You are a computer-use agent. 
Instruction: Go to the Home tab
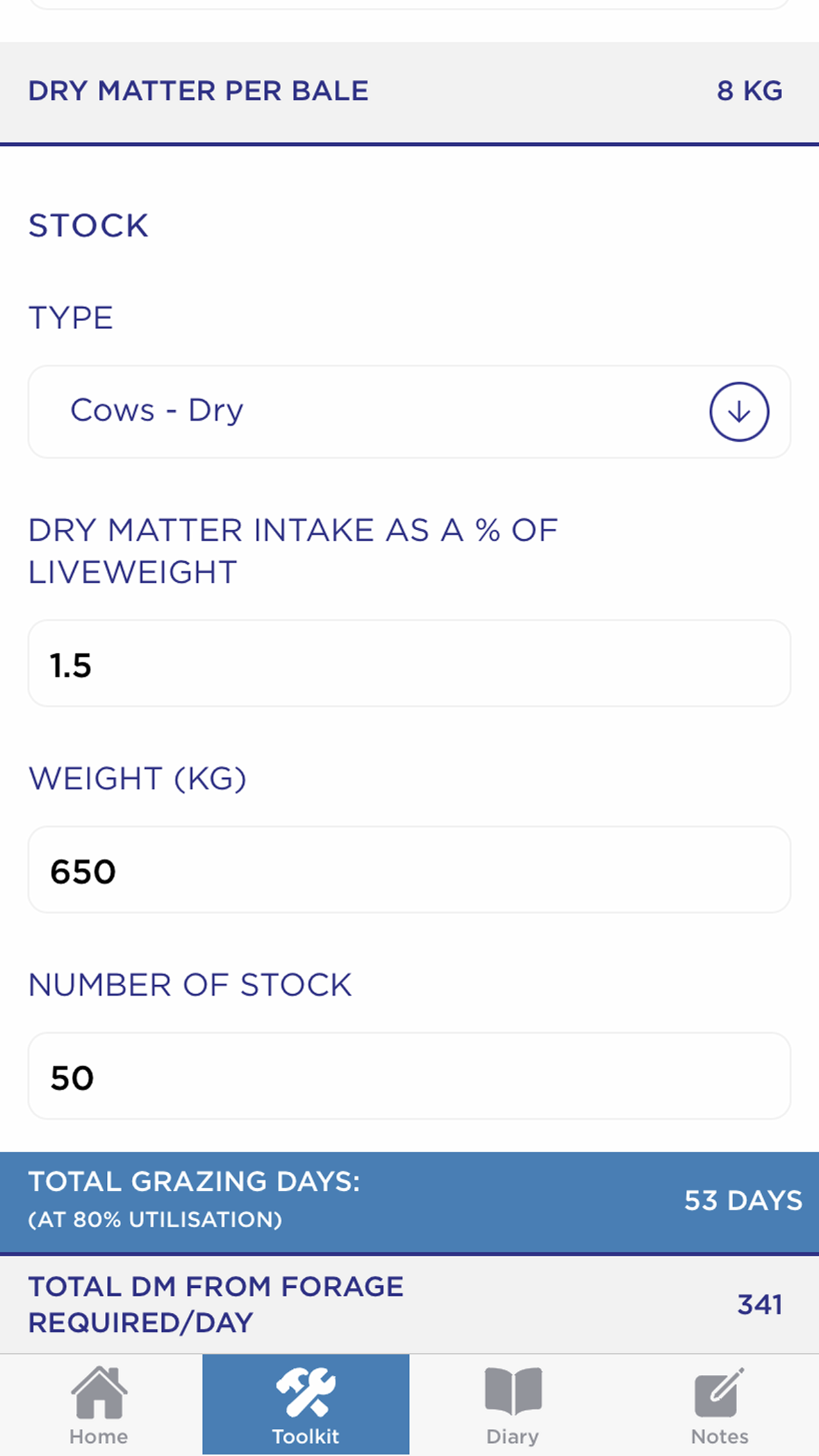point(100,1406)
